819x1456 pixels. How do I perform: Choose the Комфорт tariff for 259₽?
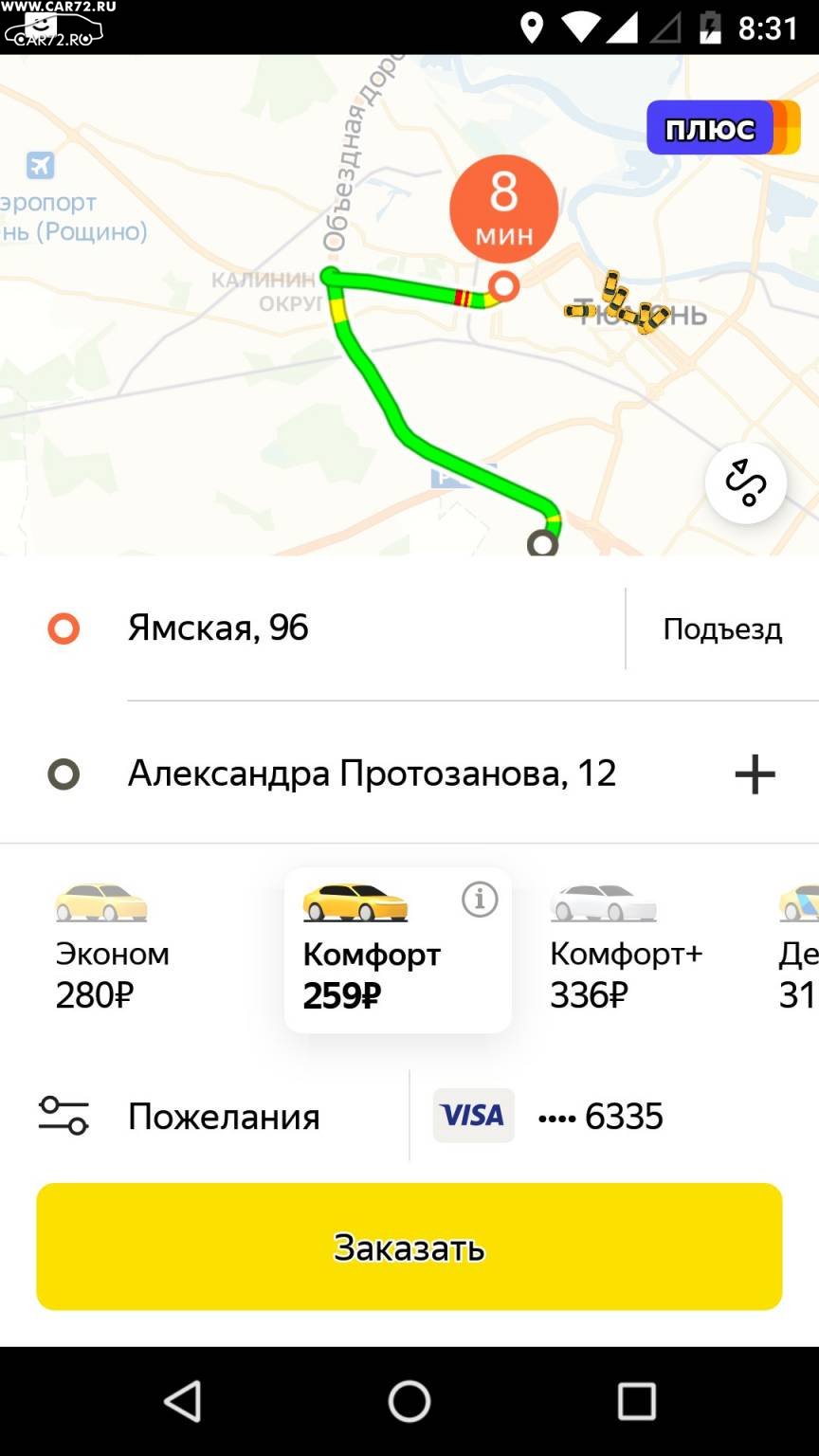tap(398, 950)
